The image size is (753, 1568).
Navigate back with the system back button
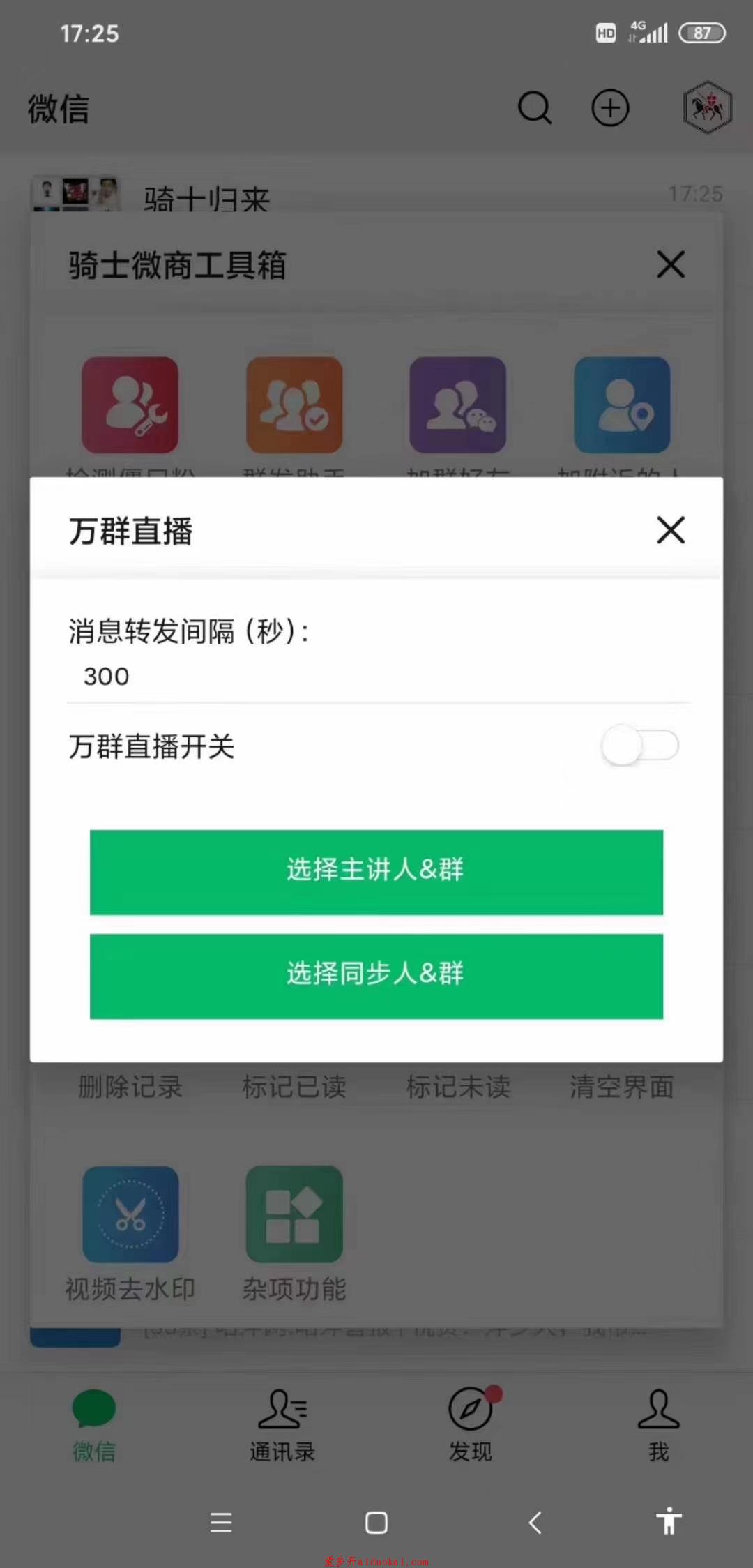pos(535,1522)
